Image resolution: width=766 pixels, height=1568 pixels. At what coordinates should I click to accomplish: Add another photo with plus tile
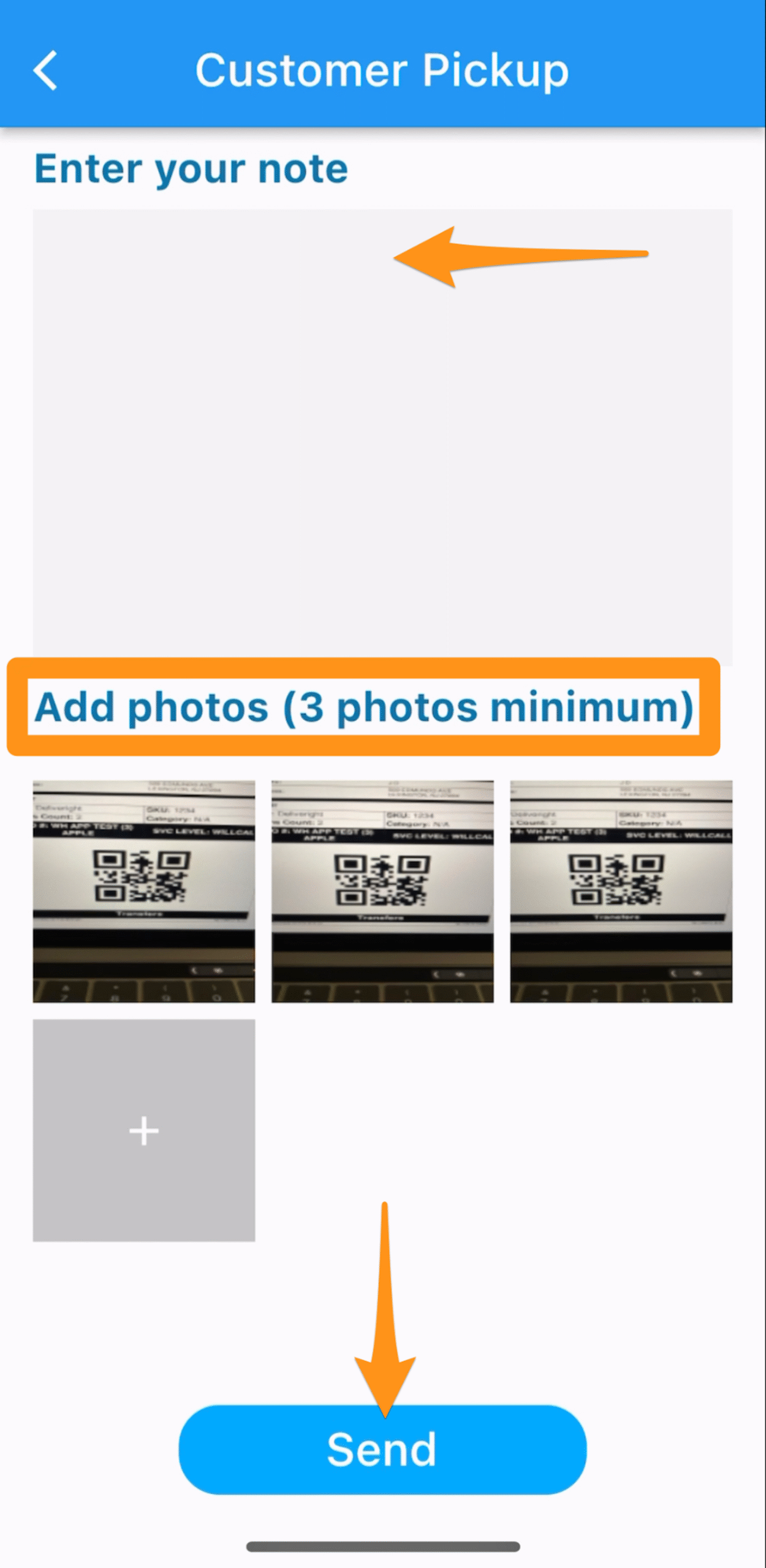click(144, 1130)
